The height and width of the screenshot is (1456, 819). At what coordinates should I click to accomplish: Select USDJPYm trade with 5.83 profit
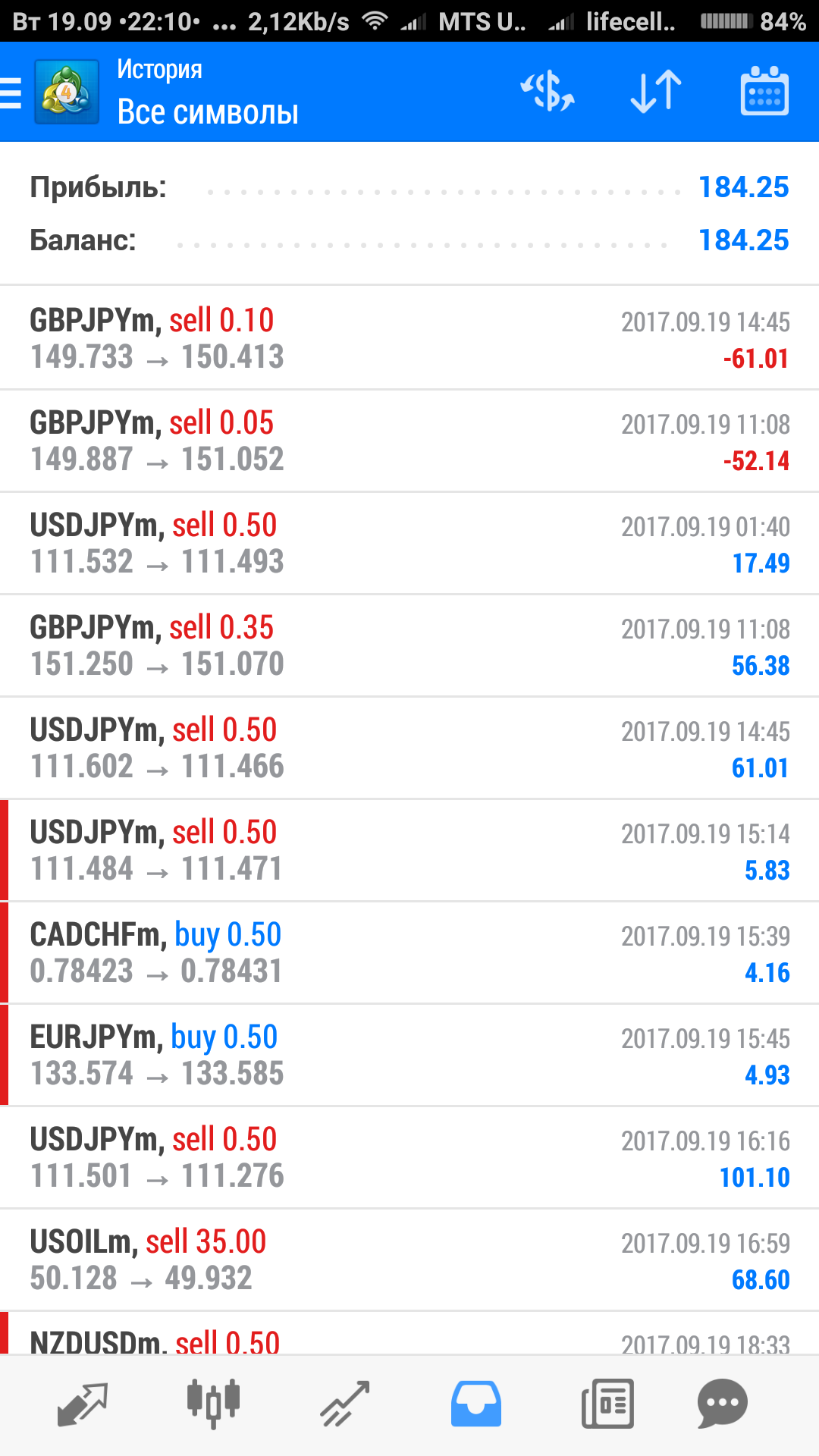409,851
